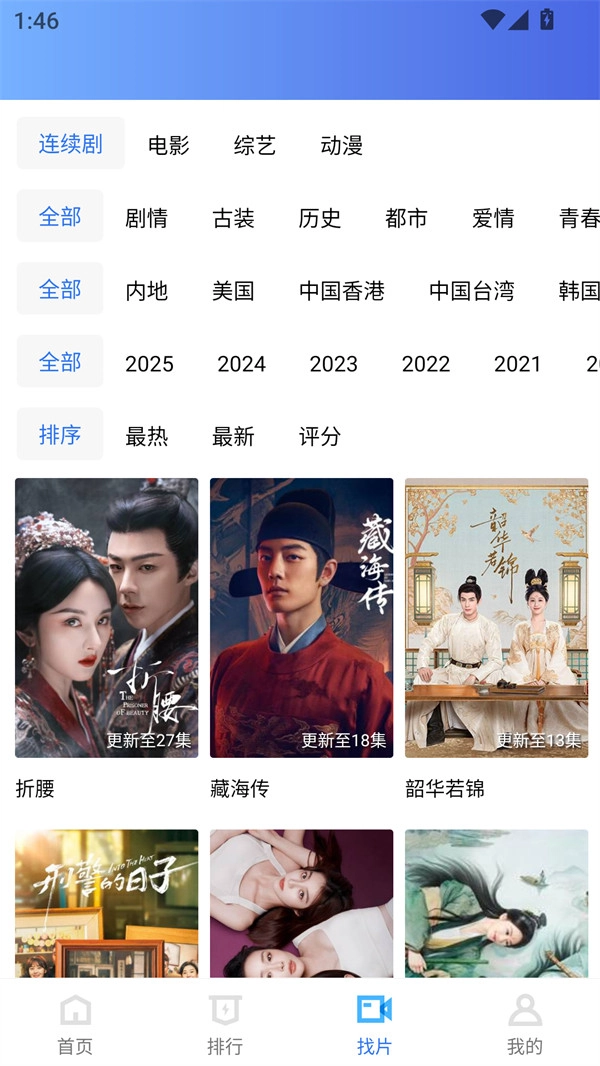Viewport: 600px width, 1066px height.
Task: Filter shows by year 2024
Action: 241,364
